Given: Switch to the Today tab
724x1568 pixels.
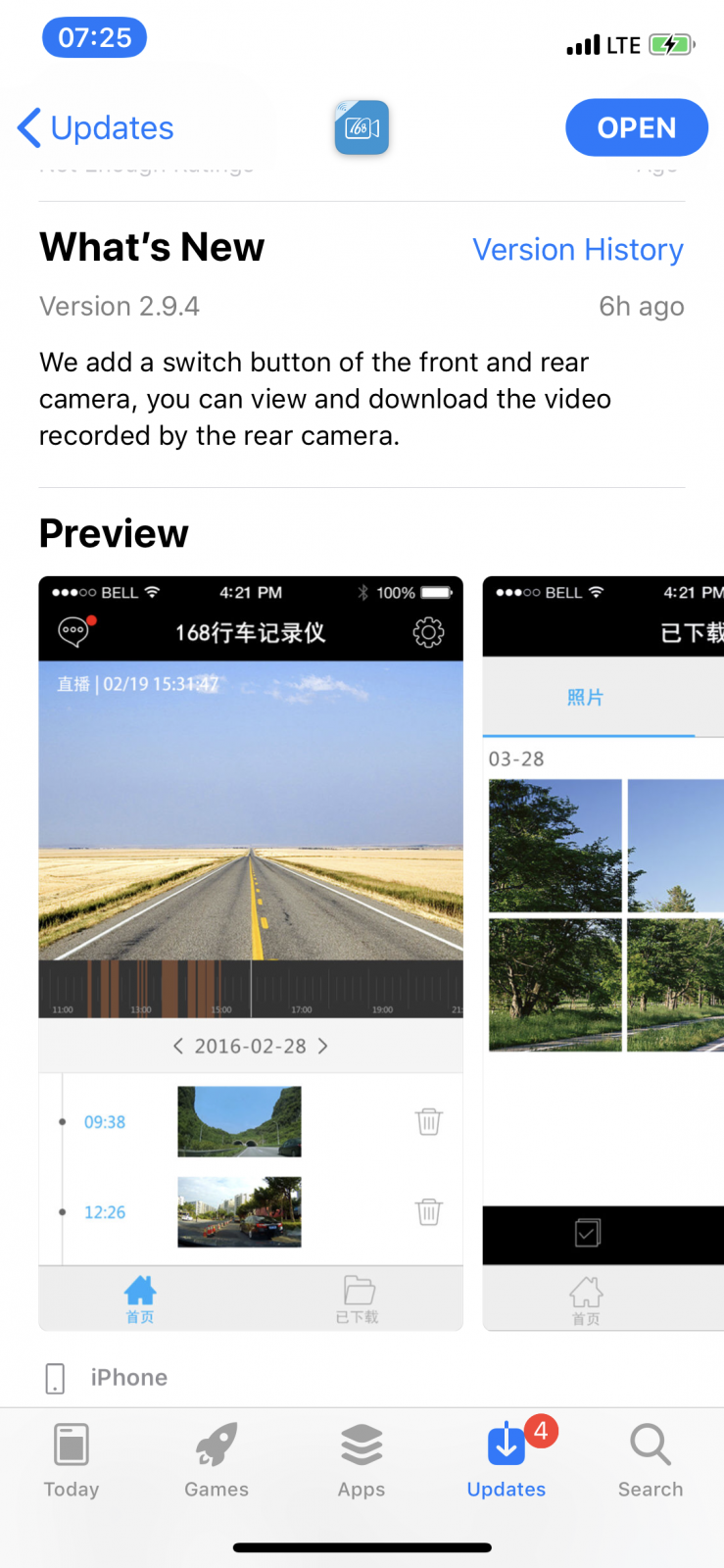Looking at the screenshot, I should [72, 1460].
